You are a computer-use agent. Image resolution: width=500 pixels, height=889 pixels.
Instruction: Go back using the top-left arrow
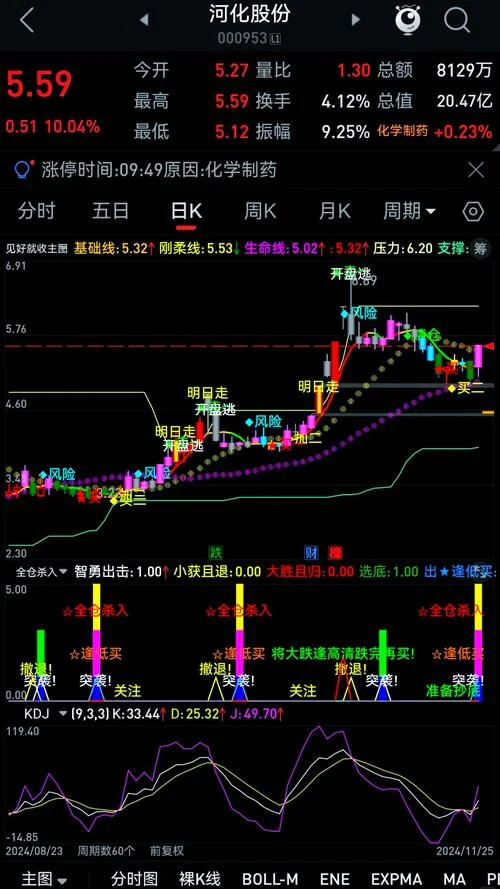(27, 21)
